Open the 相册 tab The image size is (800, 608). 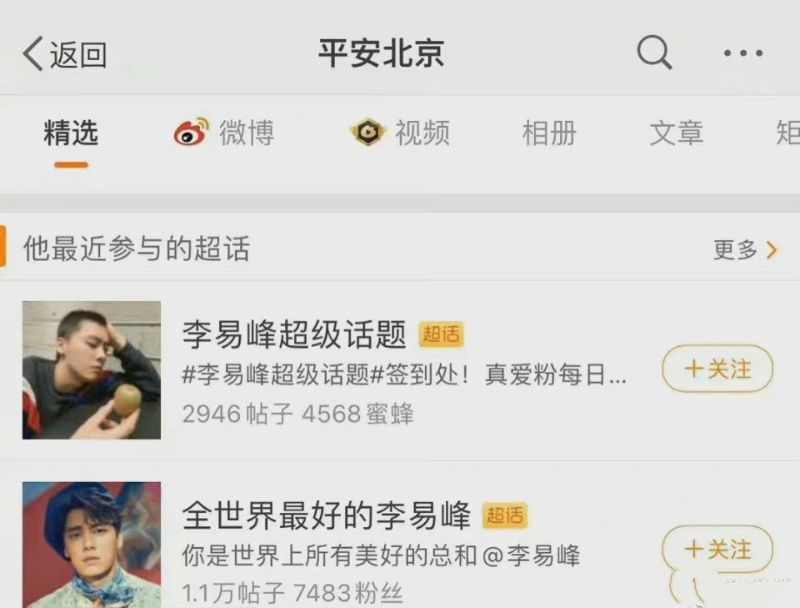[x=549, y=133]
